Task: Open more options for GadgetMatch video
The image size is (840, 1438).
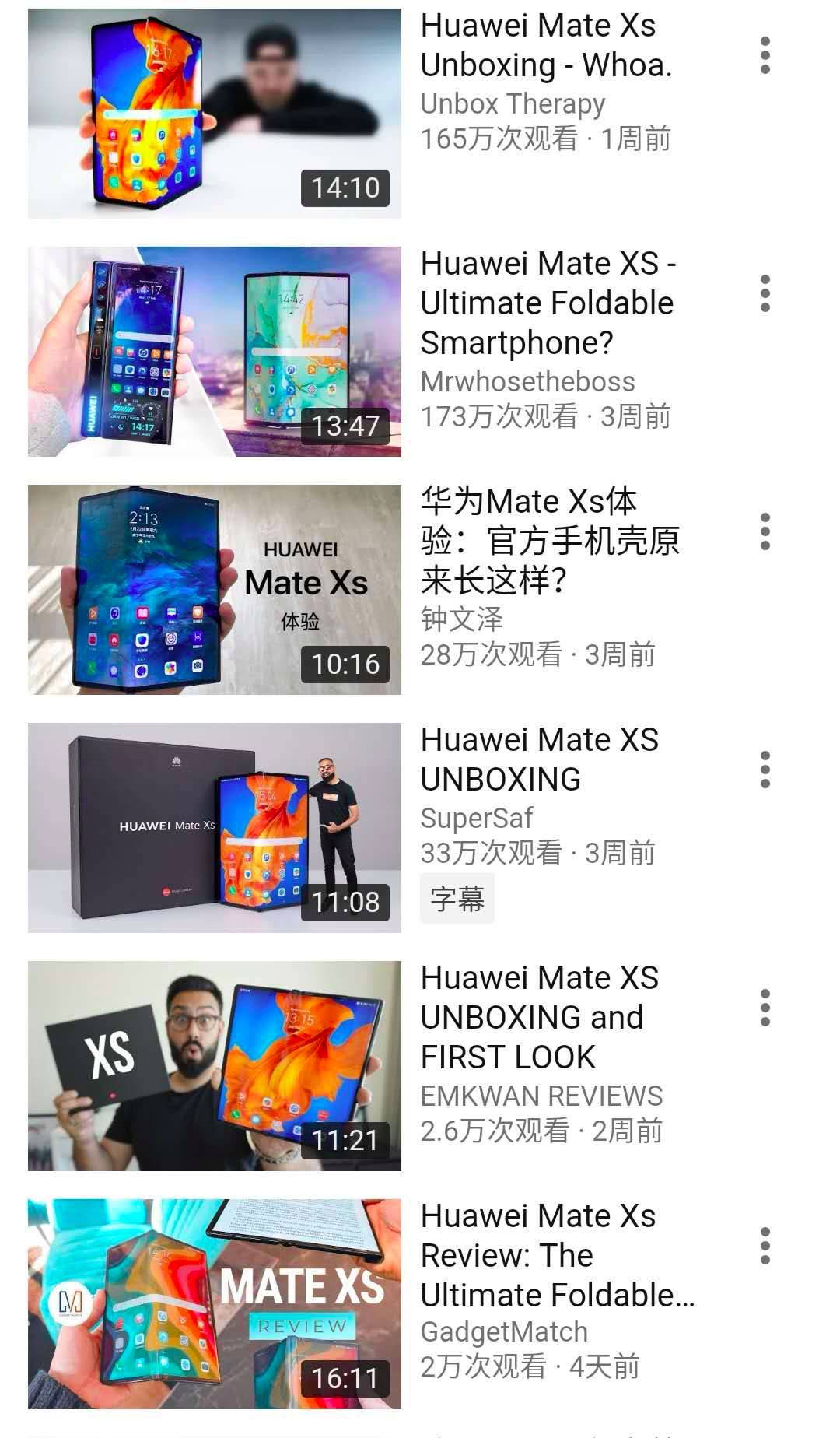Action: tap(765, 1247)
